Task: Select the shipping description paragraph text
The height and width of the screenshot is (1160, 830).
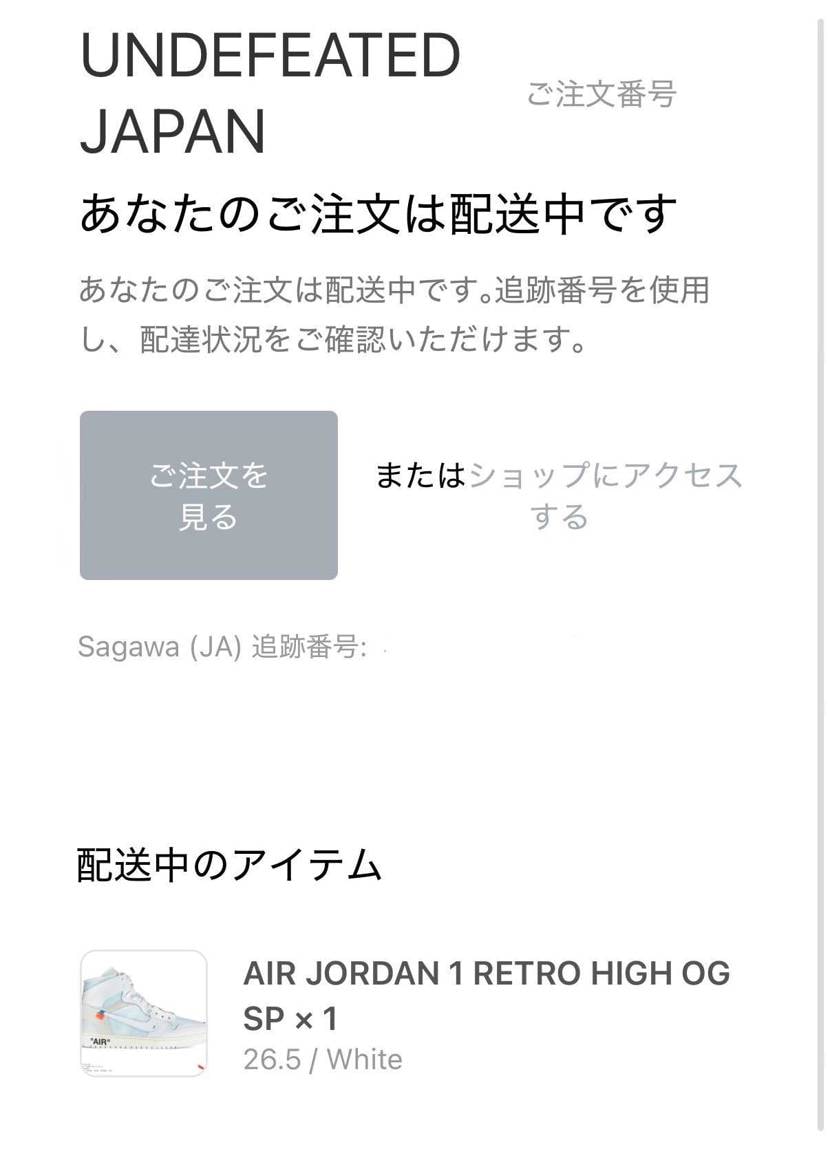Action: (395, 312)
